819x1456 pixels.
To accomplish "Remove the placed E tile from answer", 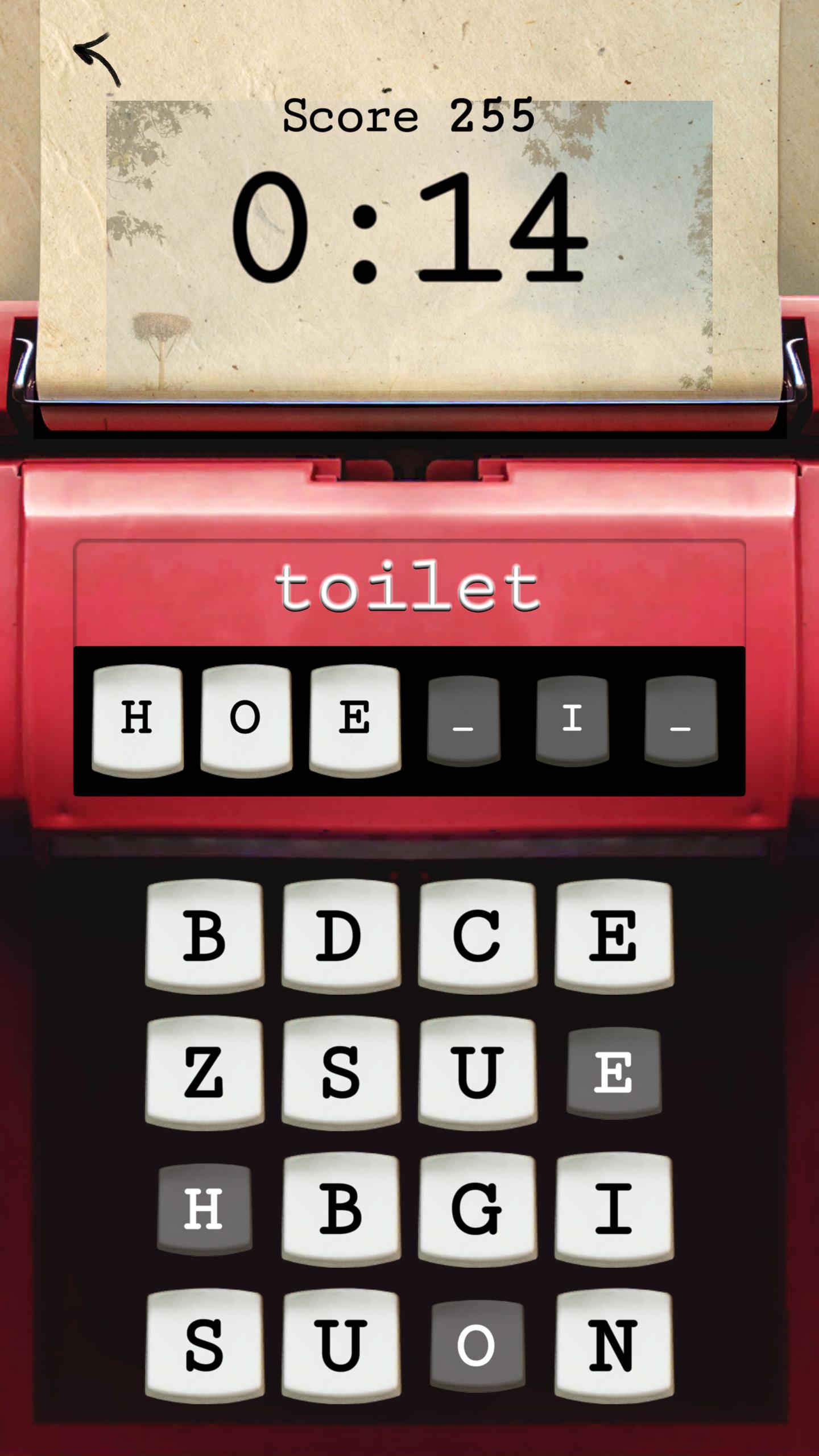I will point(355,721).
